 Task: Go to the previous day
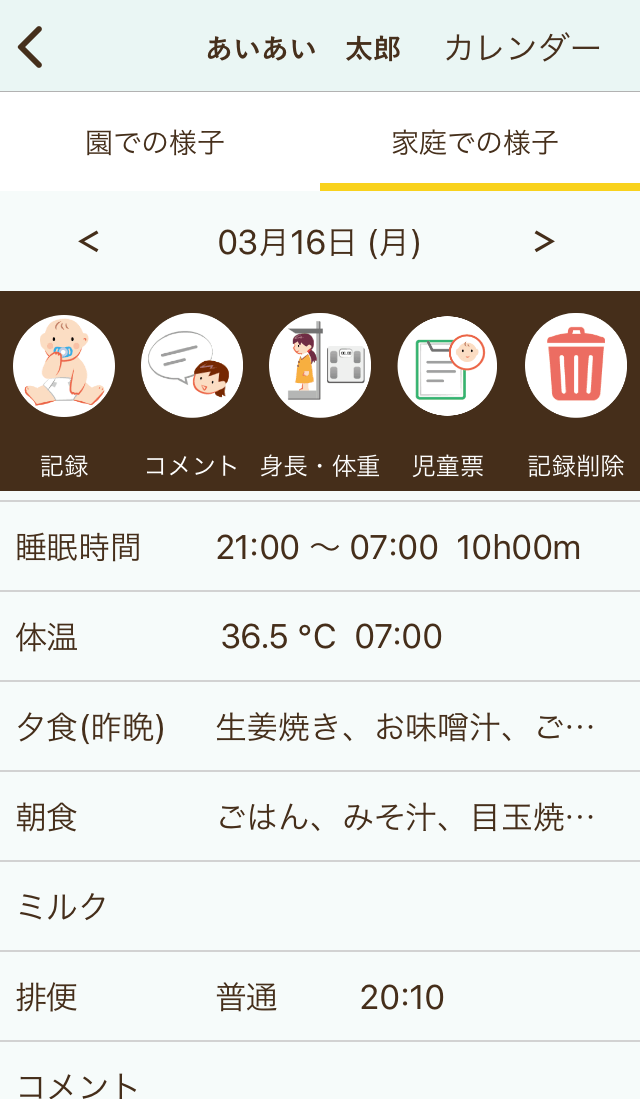pyautogui.click(x=89, y=242)
